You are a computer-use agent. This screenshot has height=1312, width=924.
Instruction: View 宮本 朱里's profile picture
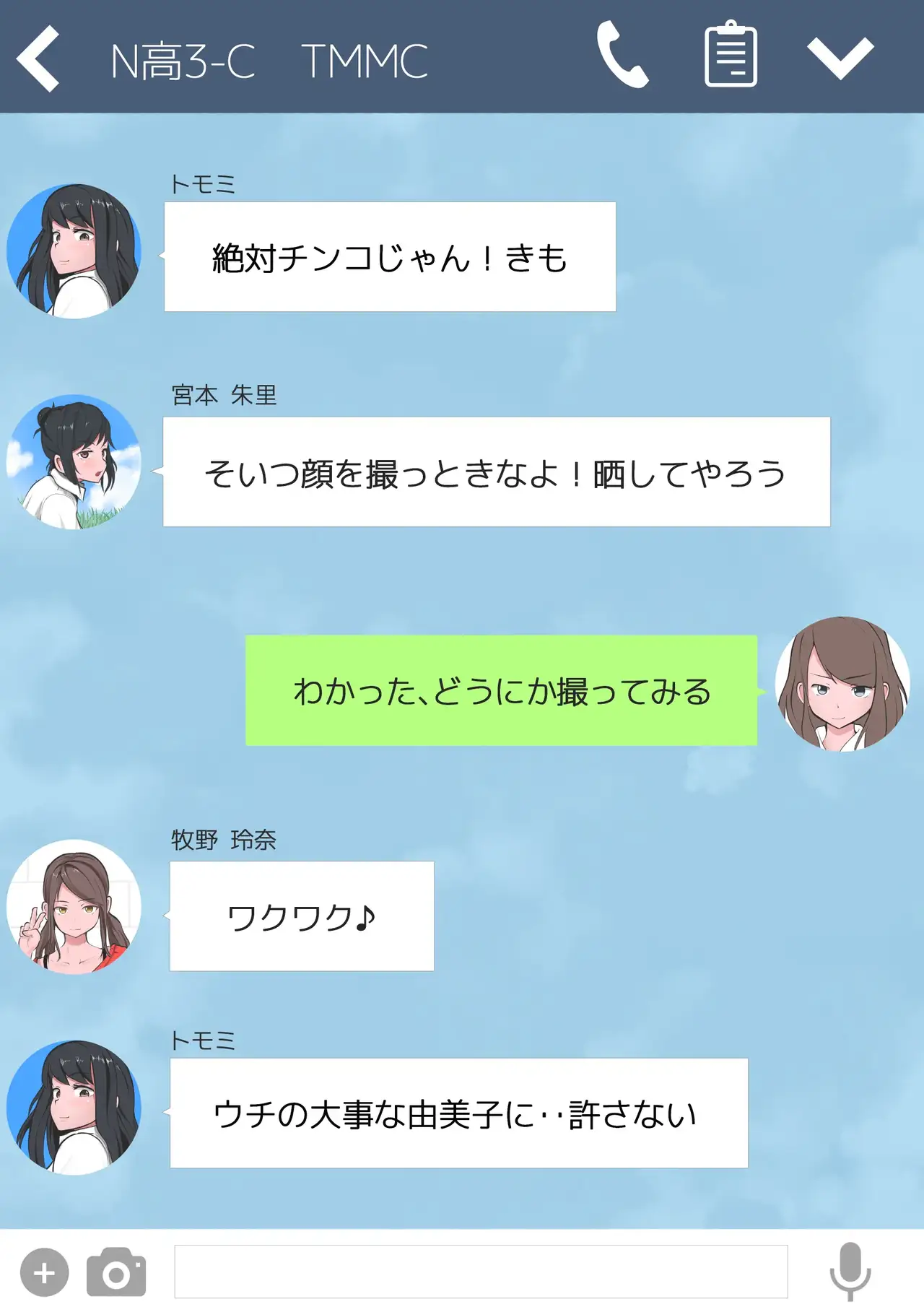(x=74, y=462)
